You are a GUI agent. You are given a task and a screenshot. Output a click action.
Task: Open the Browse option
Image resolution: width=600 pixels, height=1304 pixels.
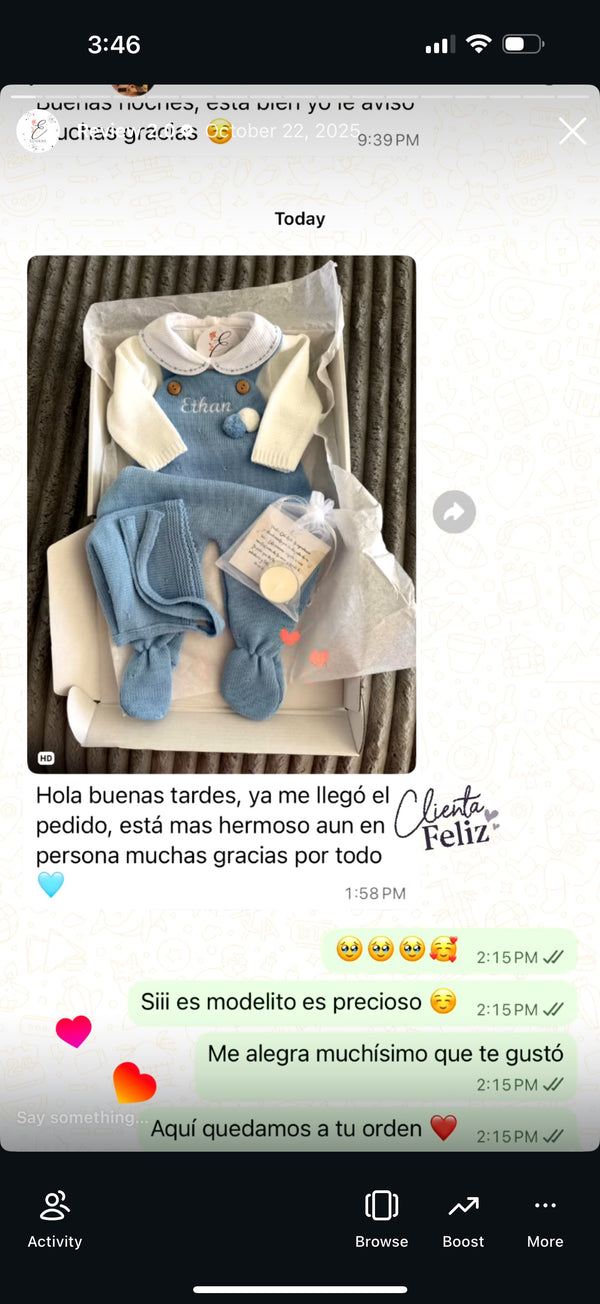[x=382, y=1219]
